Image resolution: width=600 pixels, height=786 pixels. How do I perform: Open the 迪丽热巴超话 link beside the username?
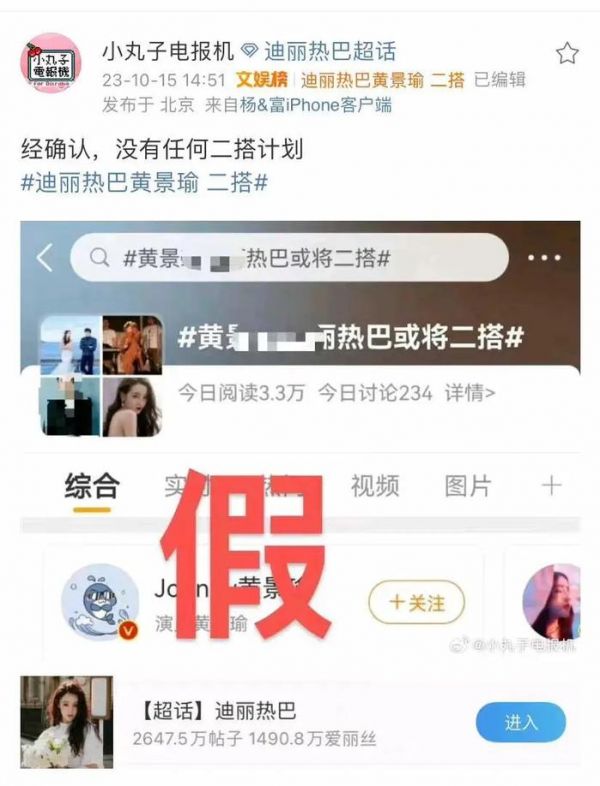tap(330, 51)
